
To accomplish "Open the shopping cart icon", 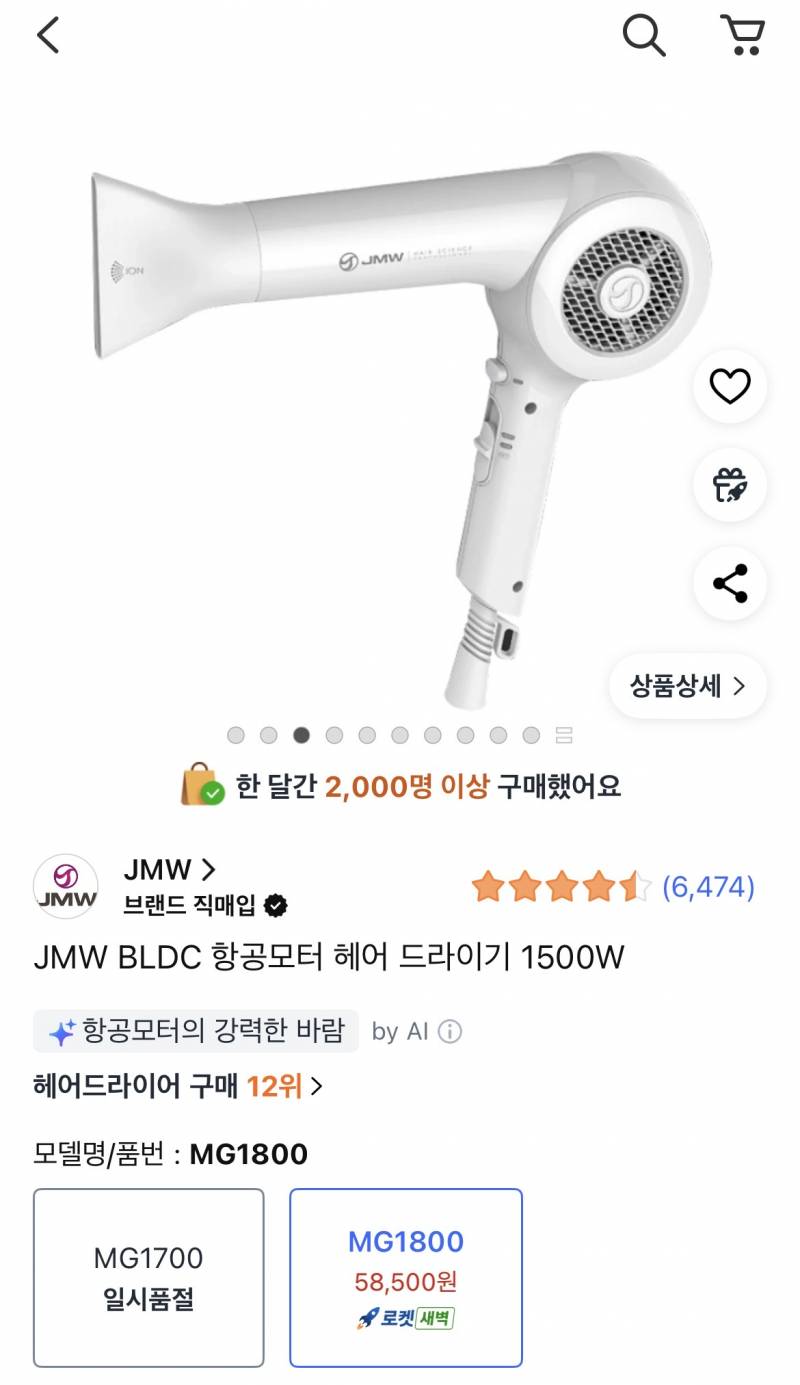I will coord(741,35).
